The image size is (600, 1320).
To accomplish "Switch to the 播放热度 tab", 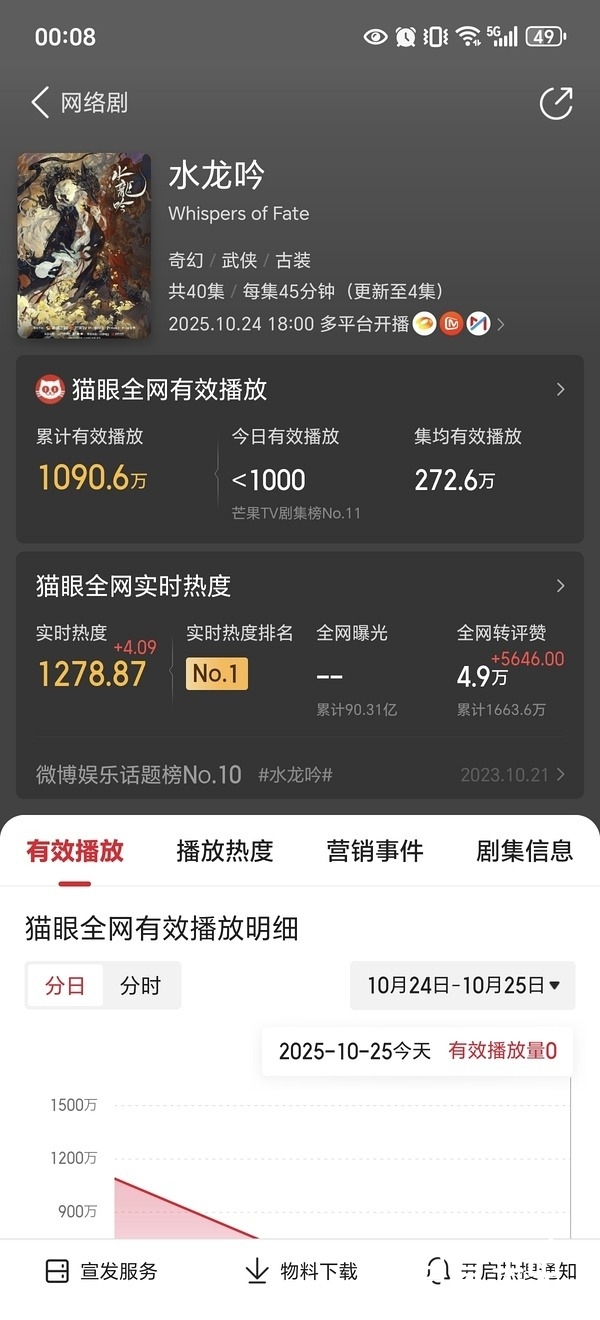I will point(224,851).
